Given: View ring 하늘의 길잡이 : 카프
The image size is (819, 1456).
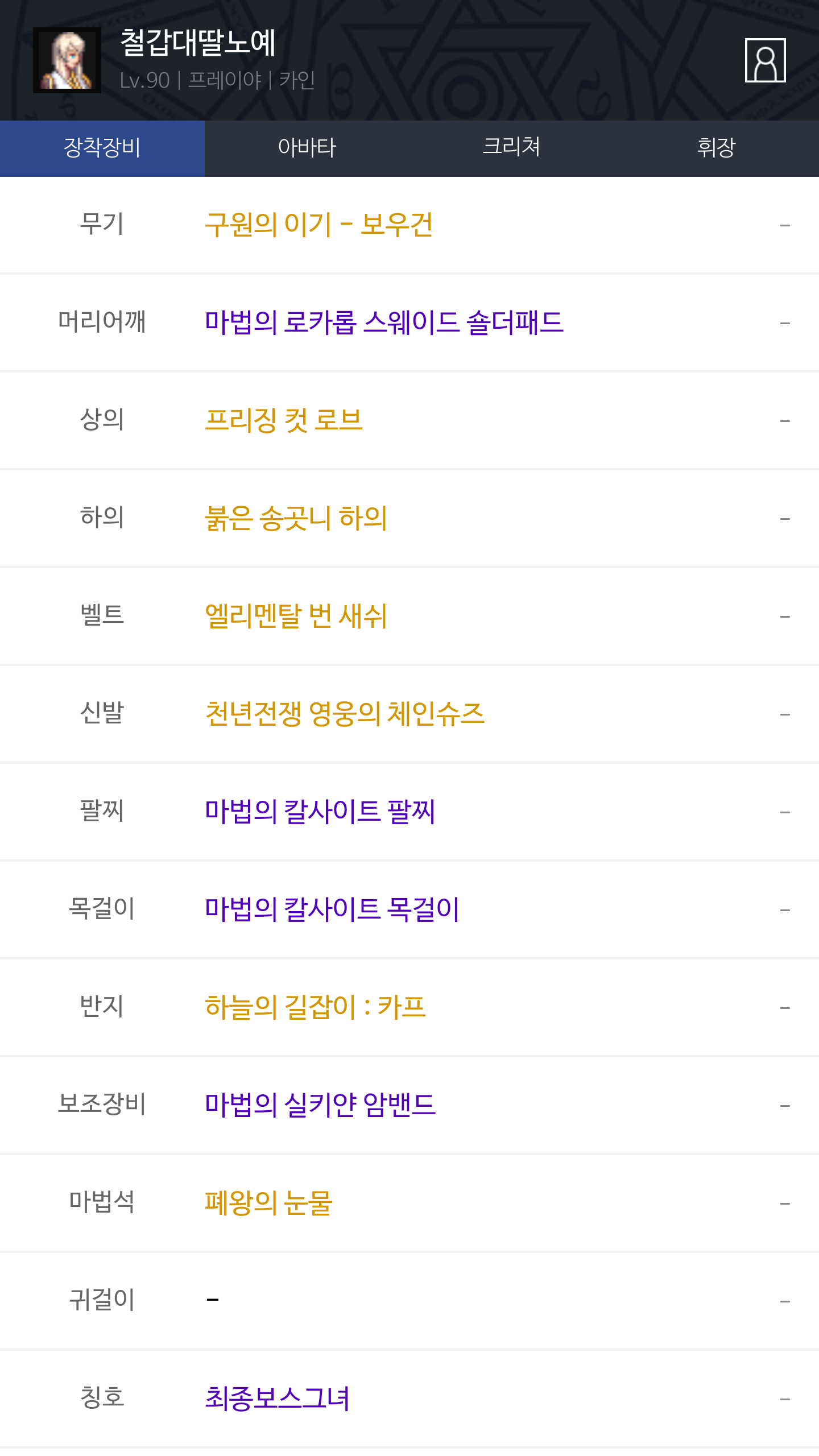Looking at the screenshot, I should pyautogui.click(x=315, y=1007).
